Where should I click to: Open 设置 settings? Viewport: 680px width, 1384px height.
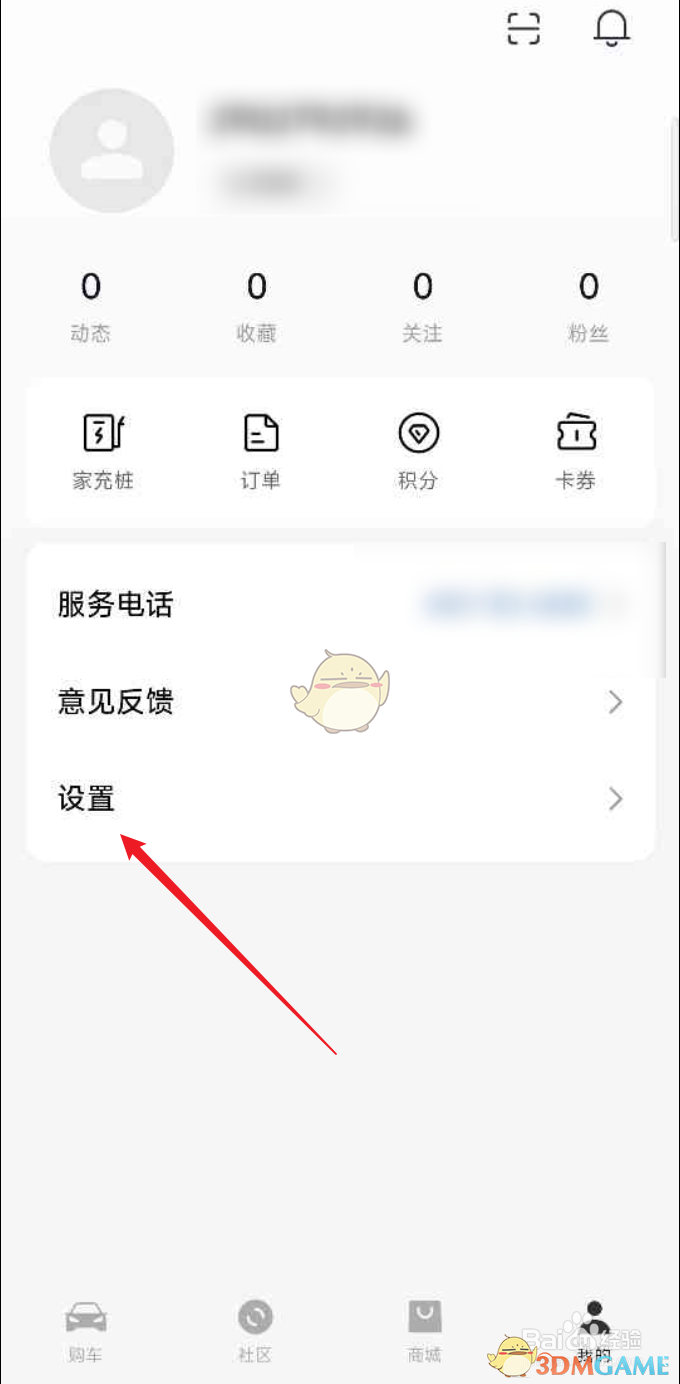(x=340, y=798)
